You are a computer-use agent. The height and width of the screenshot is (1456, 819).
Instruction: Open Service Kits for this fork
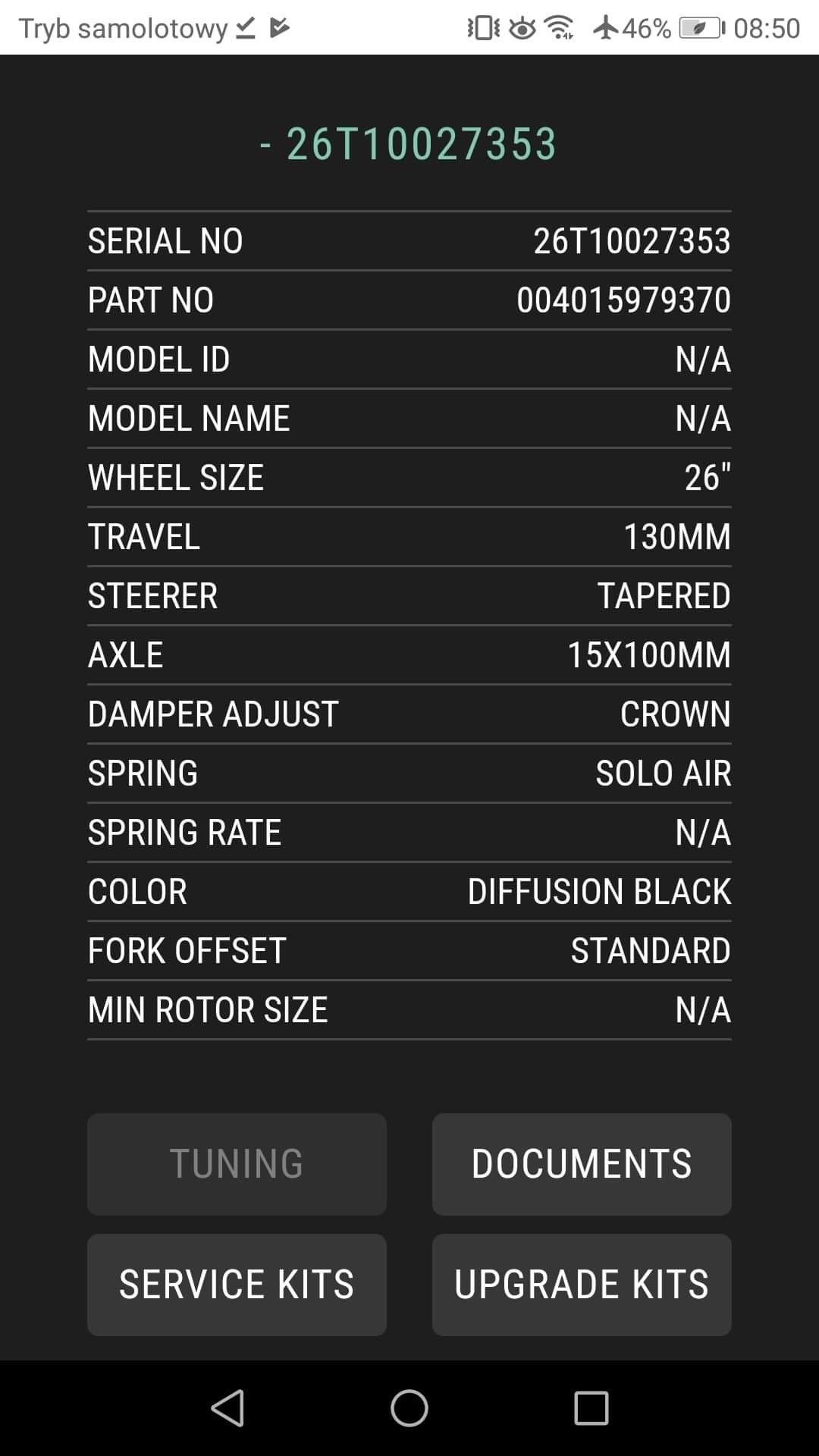[237, 1285]
